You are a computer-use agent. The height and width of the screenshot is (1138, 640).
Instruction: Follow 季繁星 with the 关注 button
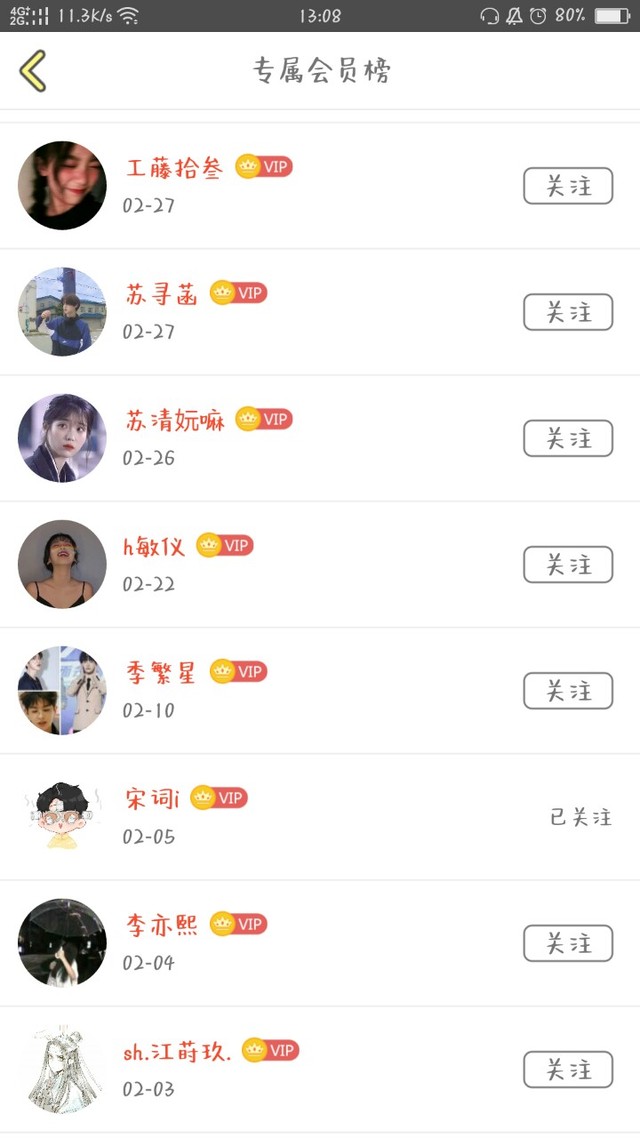[567, 691]
